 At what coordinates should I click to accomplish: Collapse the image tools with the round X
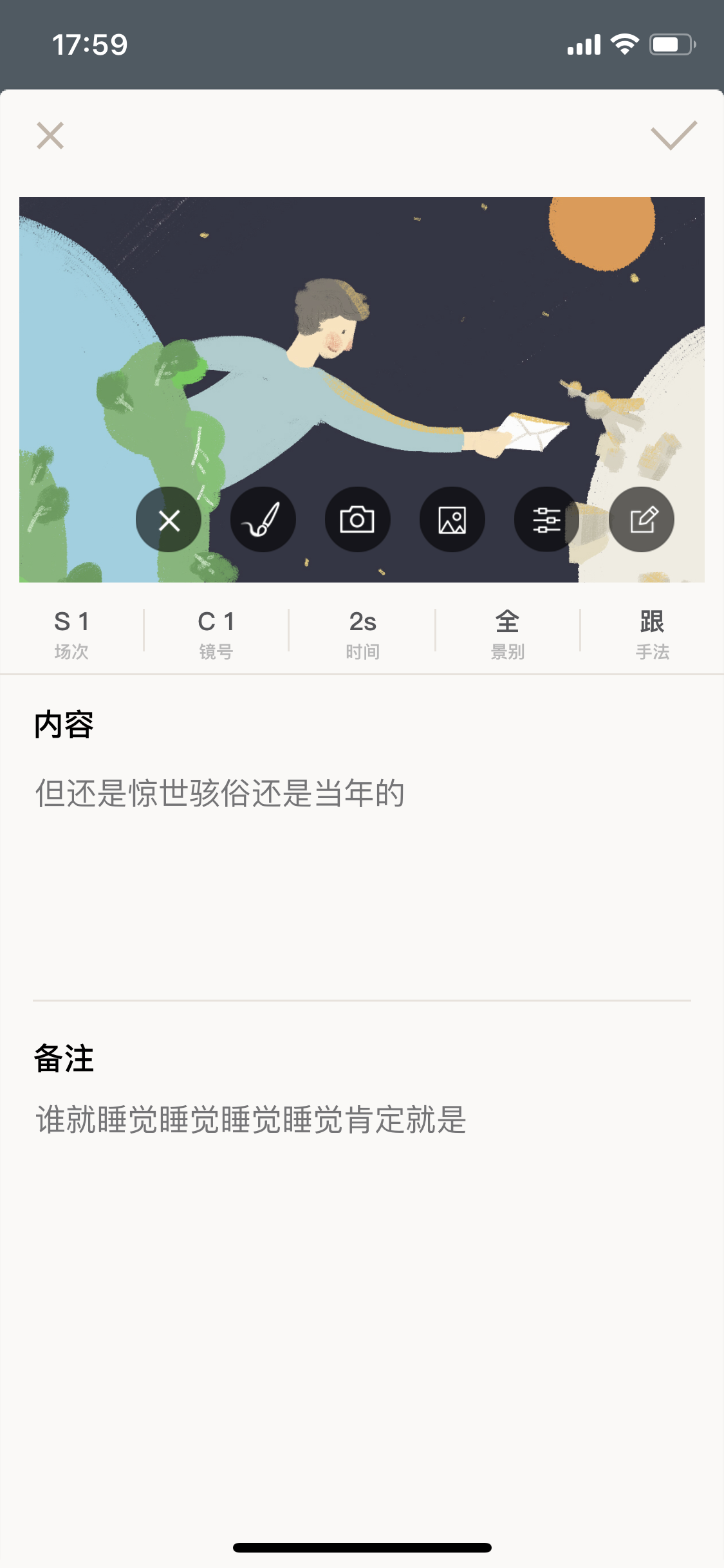(169, 519)
